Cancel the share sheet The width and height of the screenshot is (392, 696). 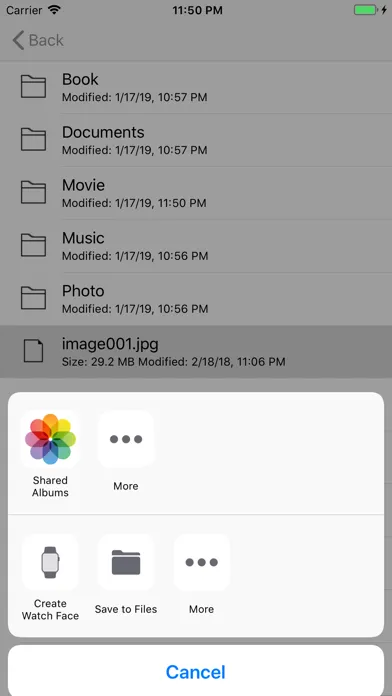(196, 672)
